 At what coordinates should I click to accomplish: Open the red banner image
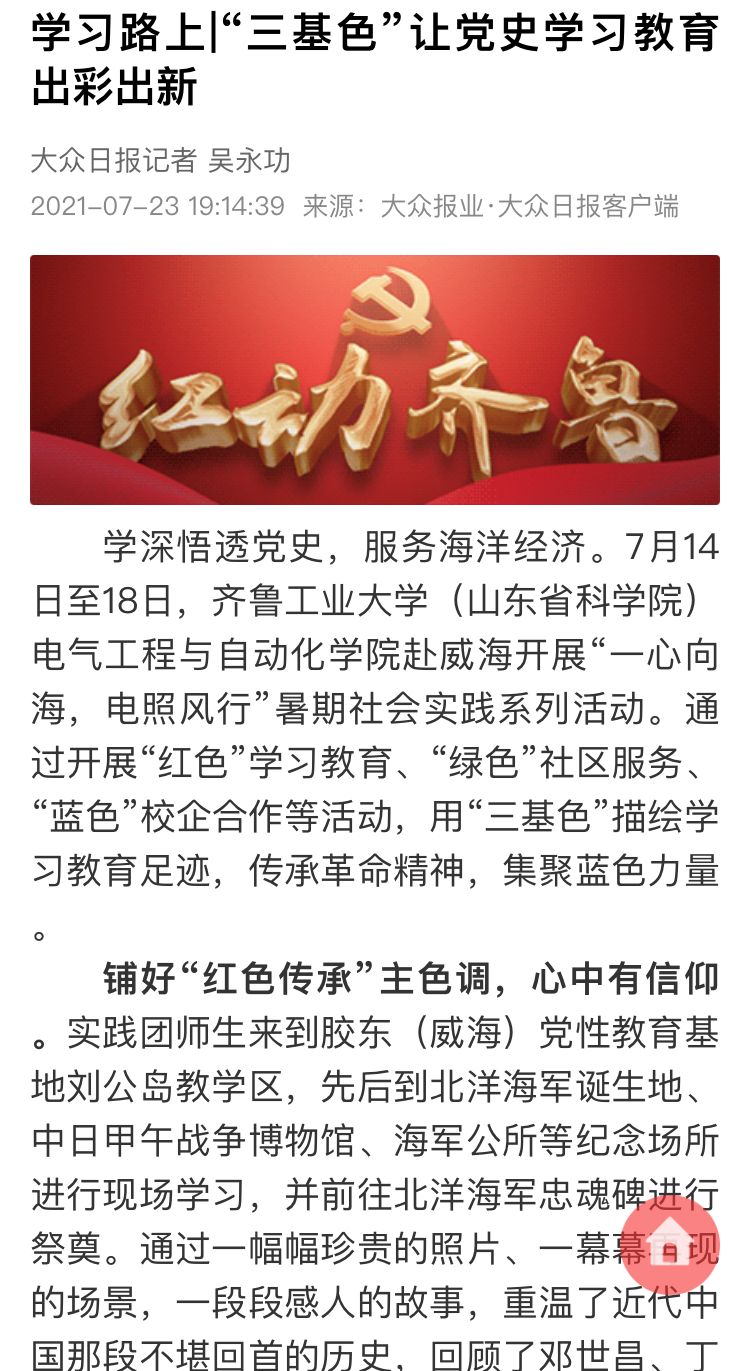(374, 380)
